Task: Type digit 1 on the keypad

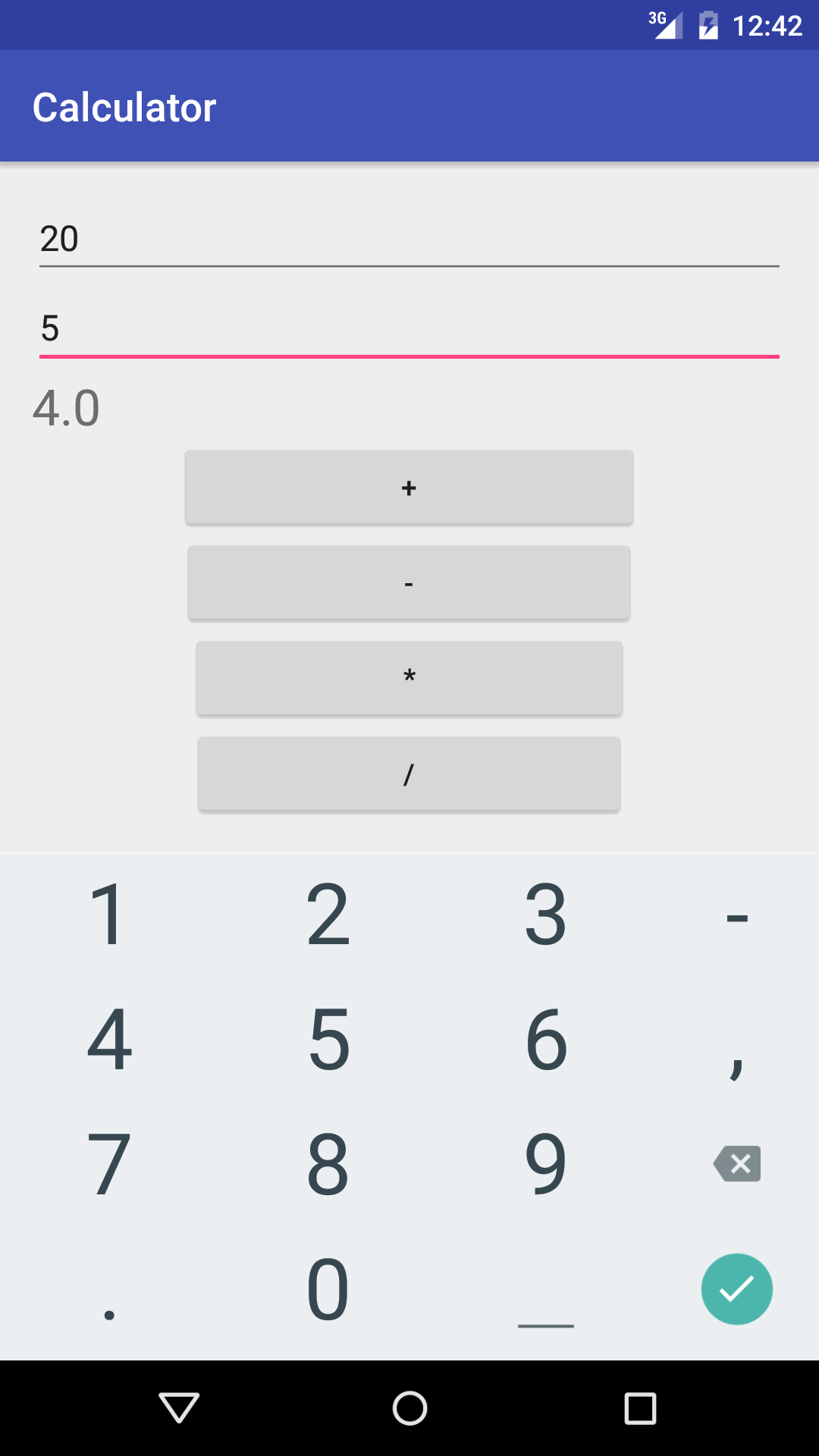Action: (108, 915)
